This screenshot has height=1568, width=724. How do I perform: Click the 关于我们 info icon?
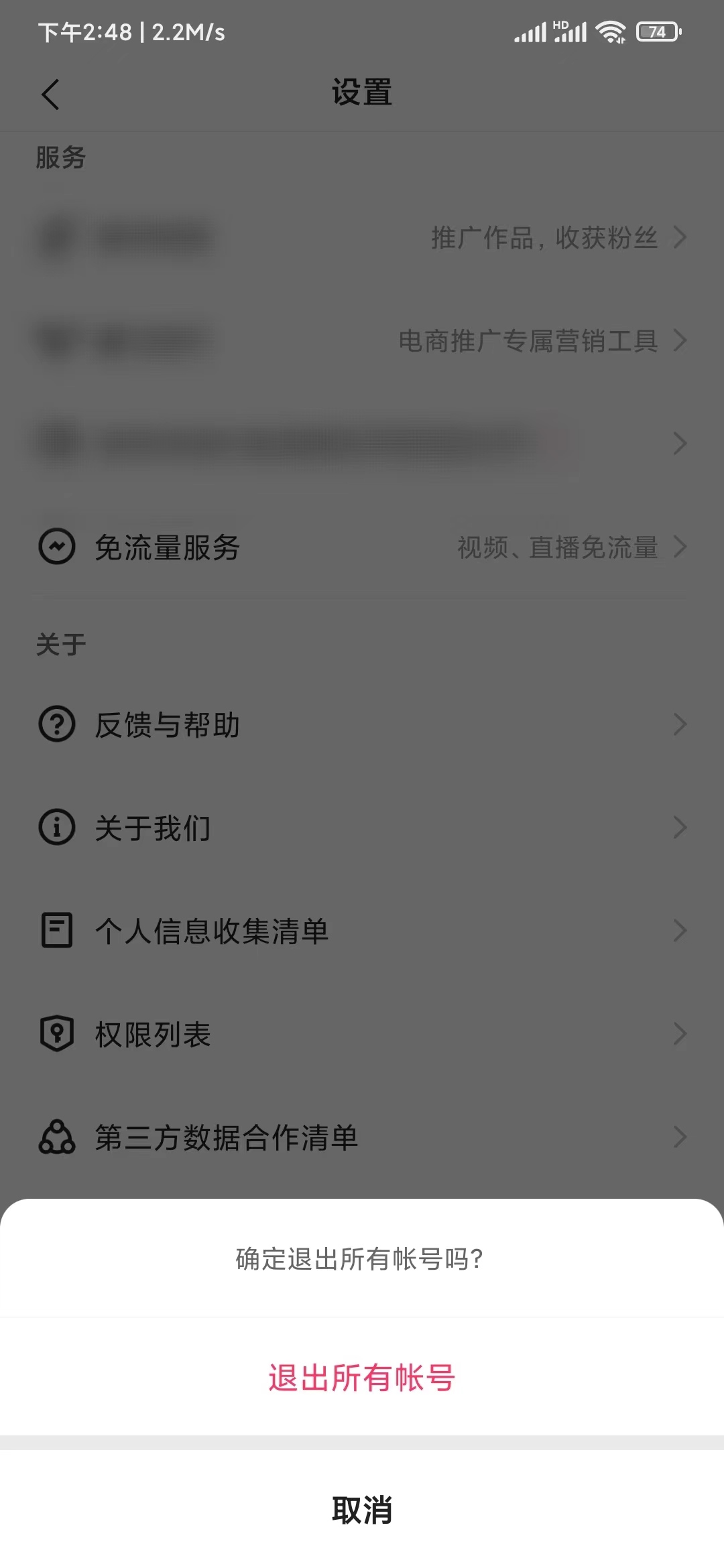pos(58,828)
